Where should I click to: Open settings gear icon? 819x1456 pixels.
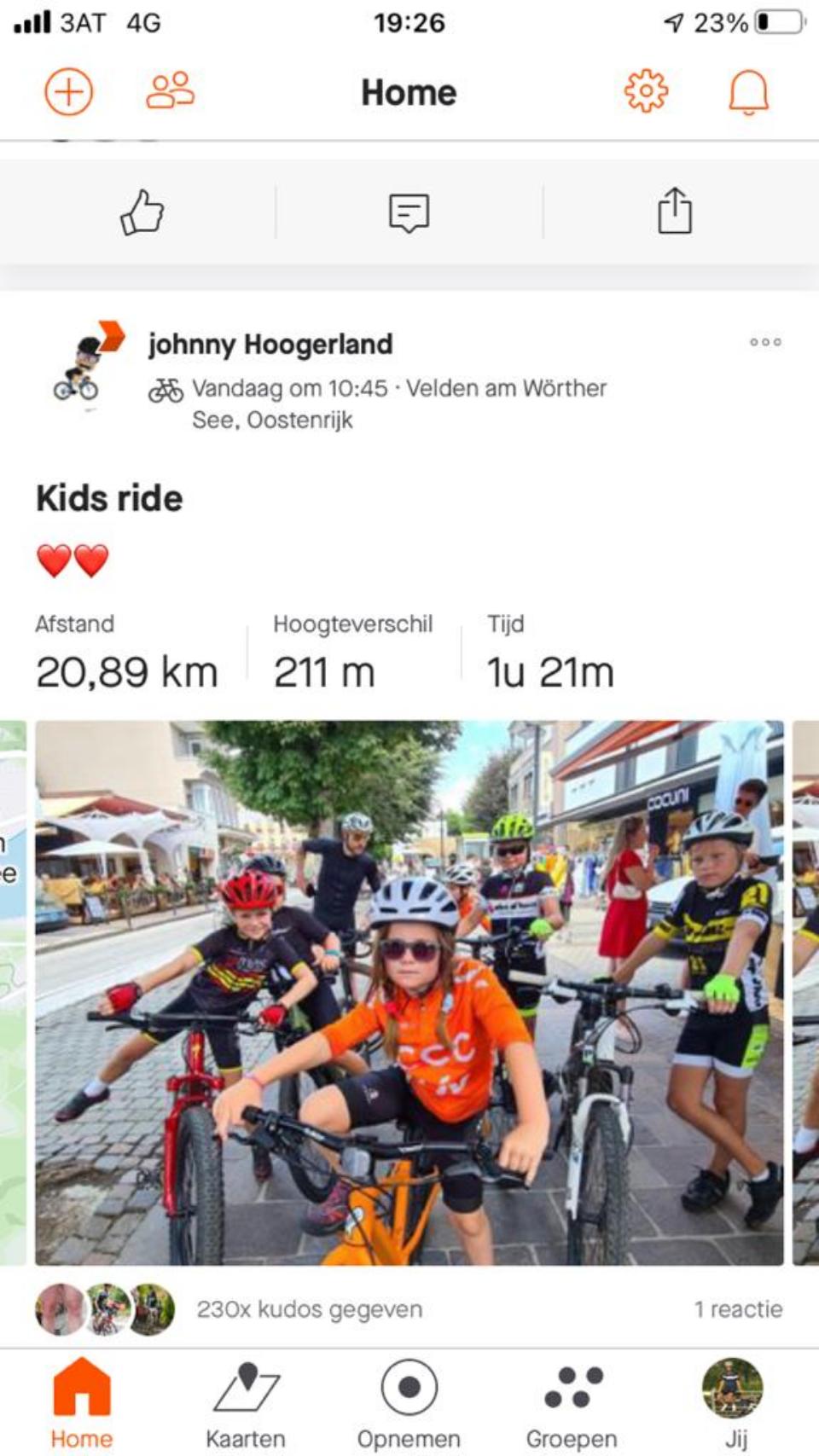point(646,91)
